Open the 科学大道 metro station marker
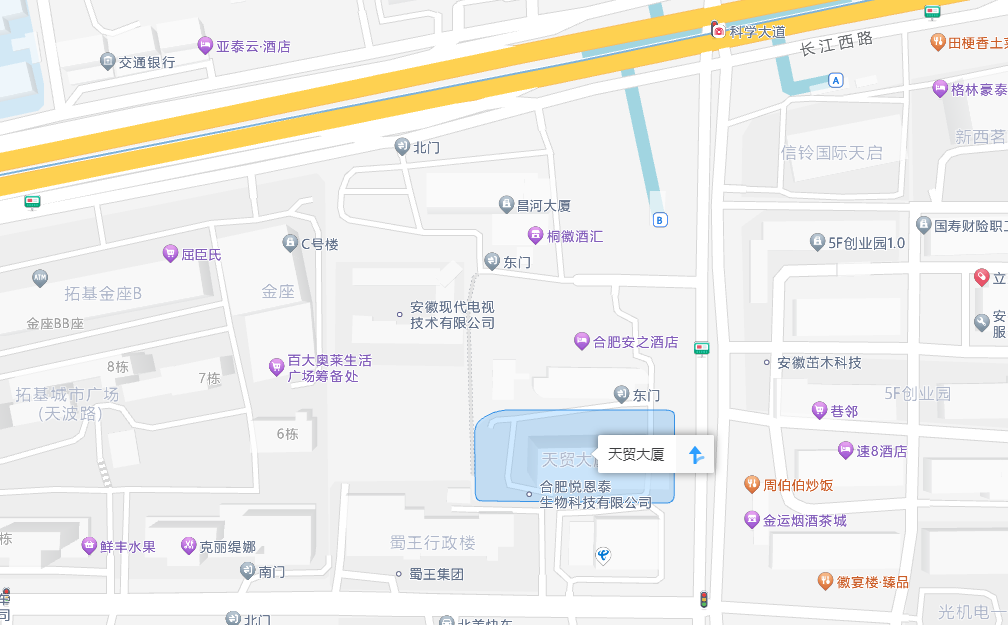The image size is (1008, 625). [x=718, y=31]
